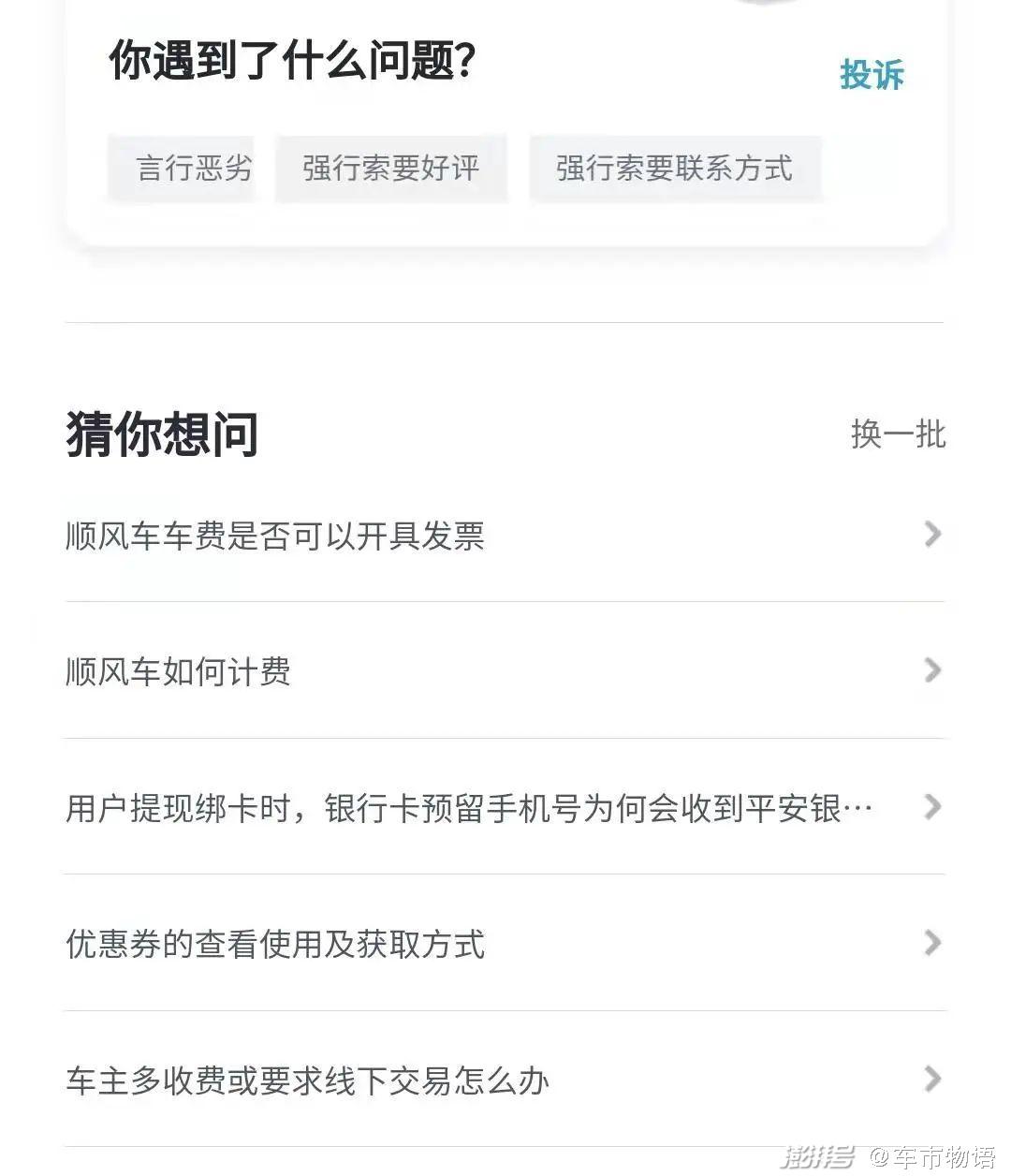Image resolution: width=1011 pixels, height=1176 pixels.
Task: Pick the 强行索要联系方式 chip
Action: point(674,169)
